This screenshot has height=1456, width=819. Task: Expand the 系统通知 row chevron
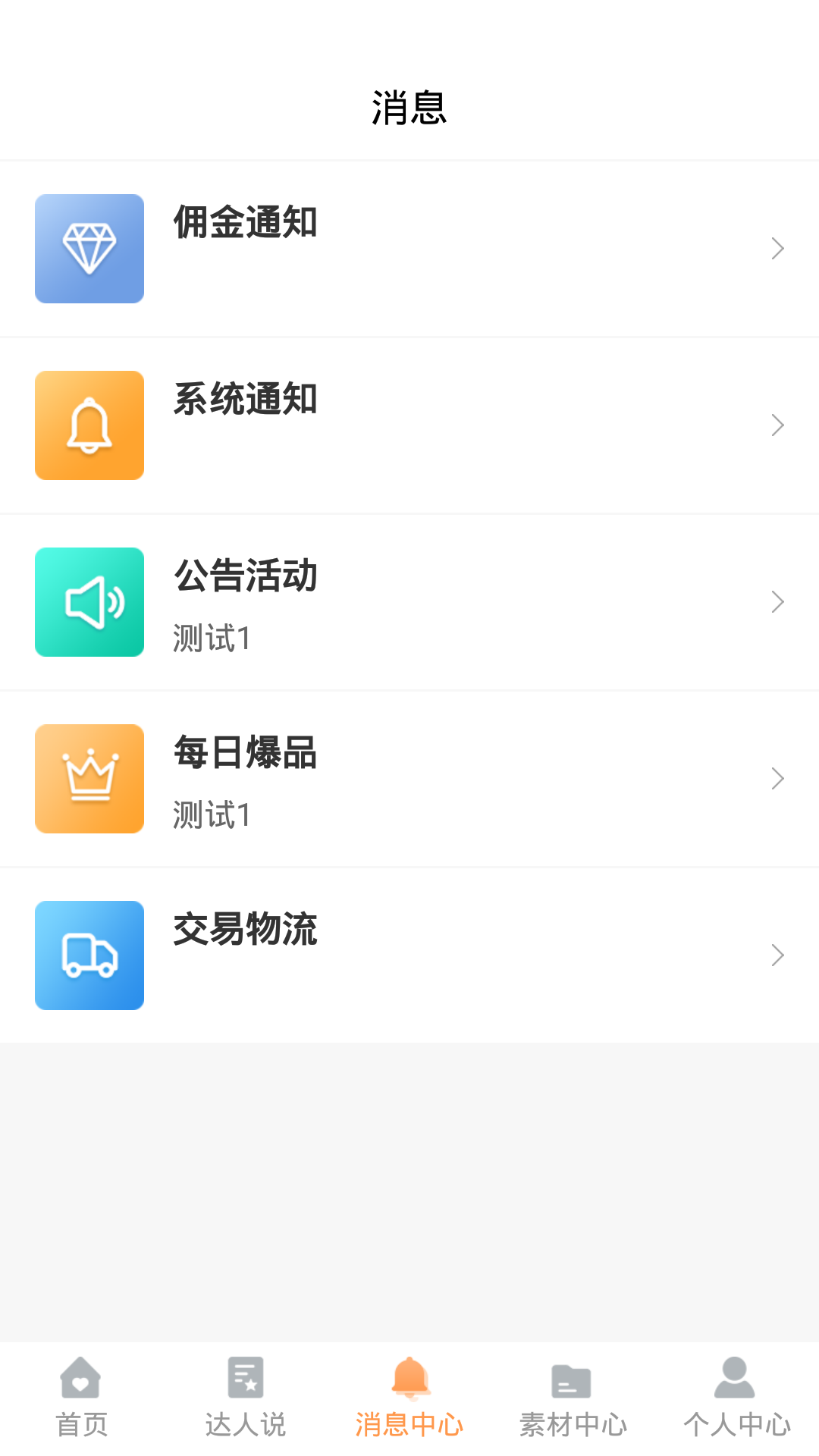tap(777, 425)
